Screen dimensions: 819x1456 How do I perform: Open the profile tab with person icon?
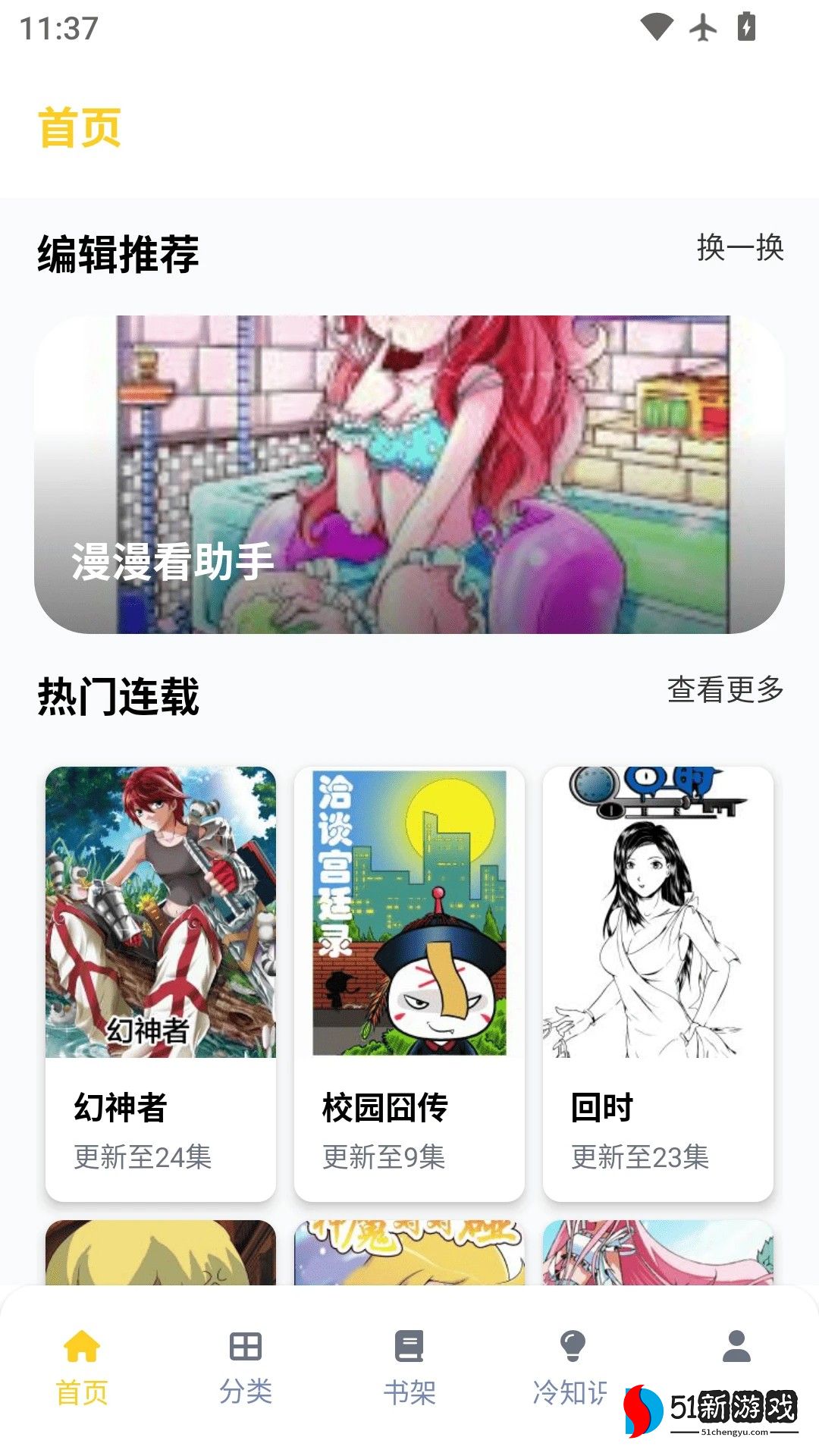(736, 1348)
